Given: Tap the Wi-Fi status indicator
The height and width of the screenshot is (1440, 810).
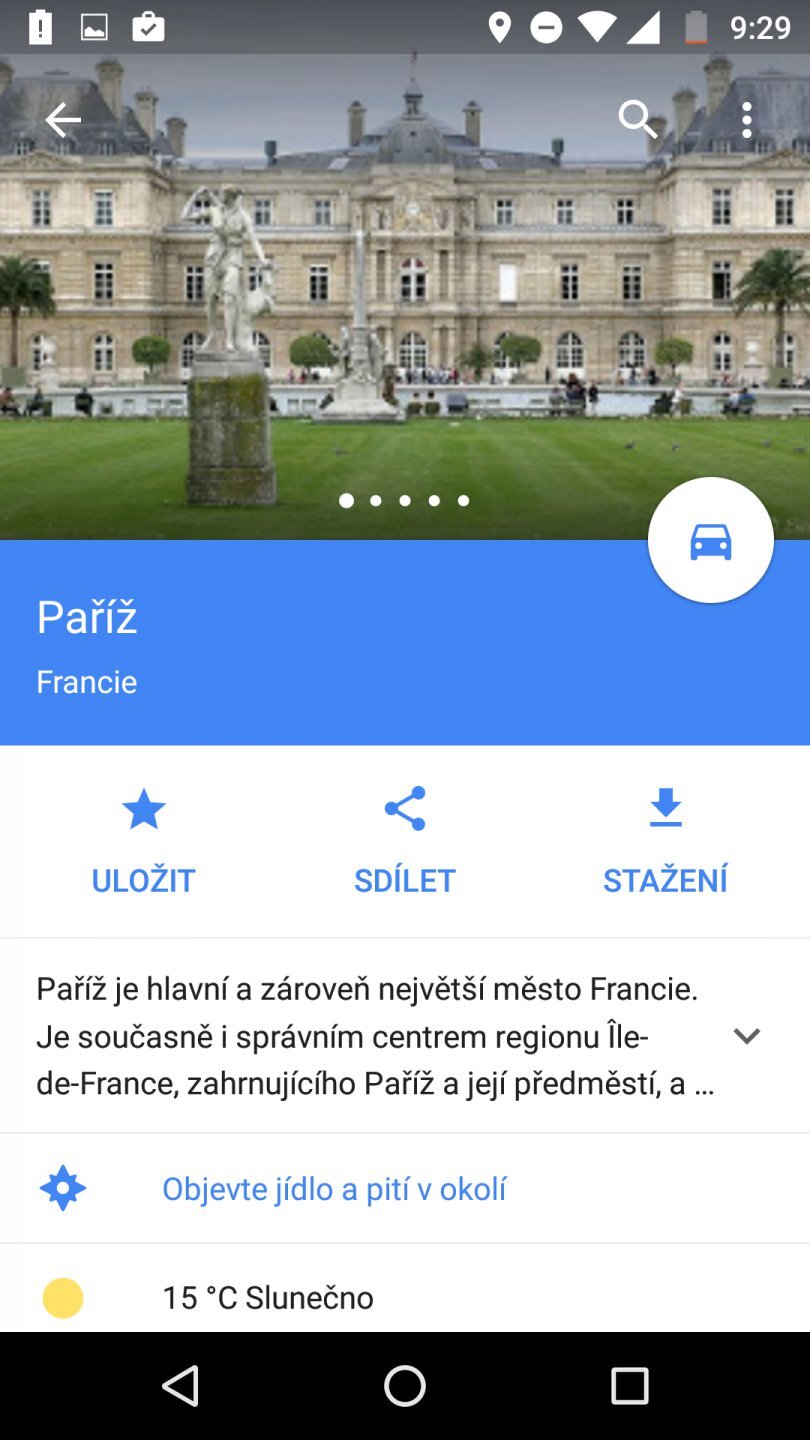Looking at the screenshot, I should click(594, 27).
